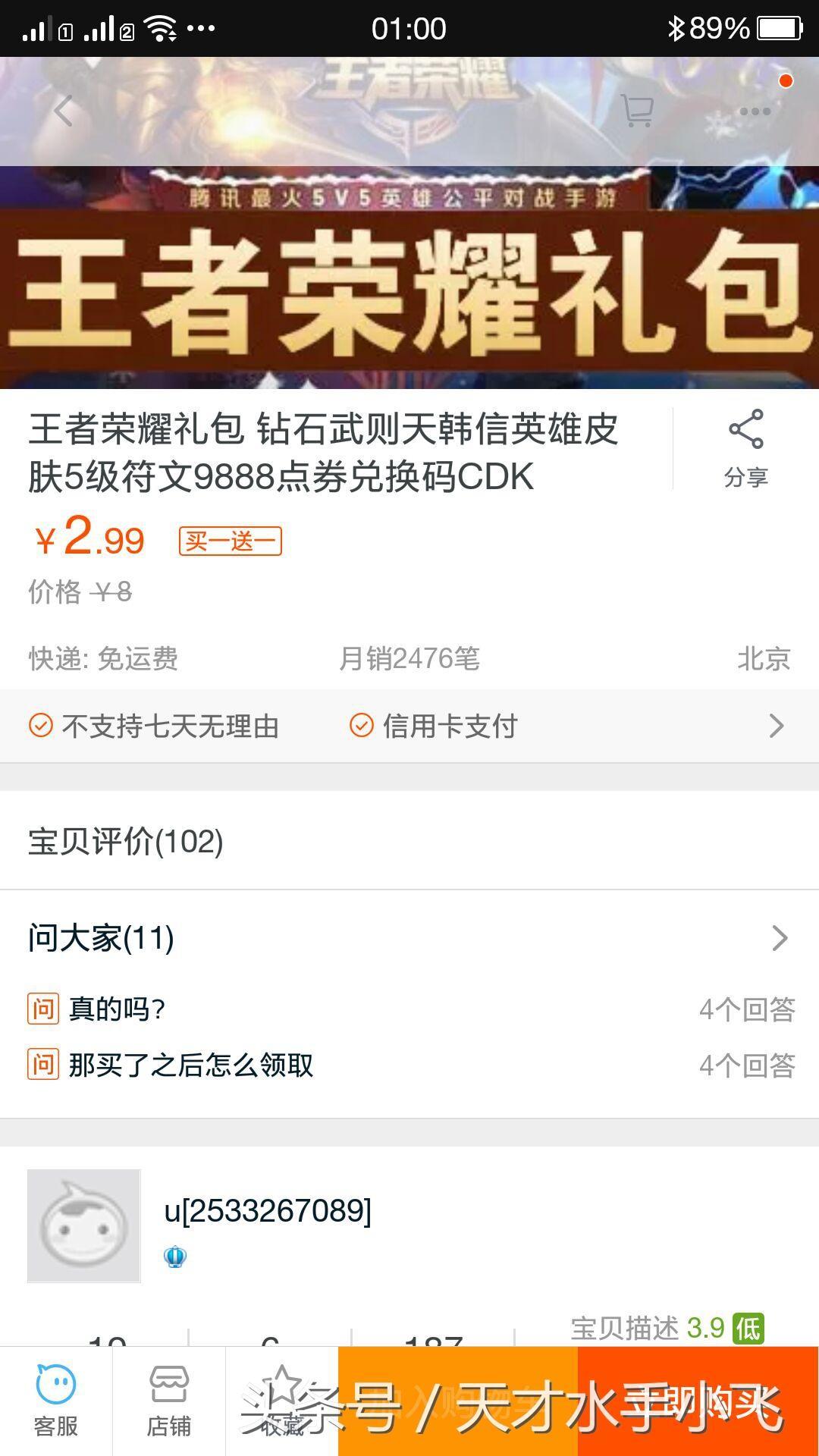The height and width of the screenshot is (1456, 819).
Task: Open the 问大家(11) section
Action: point(409,938)
